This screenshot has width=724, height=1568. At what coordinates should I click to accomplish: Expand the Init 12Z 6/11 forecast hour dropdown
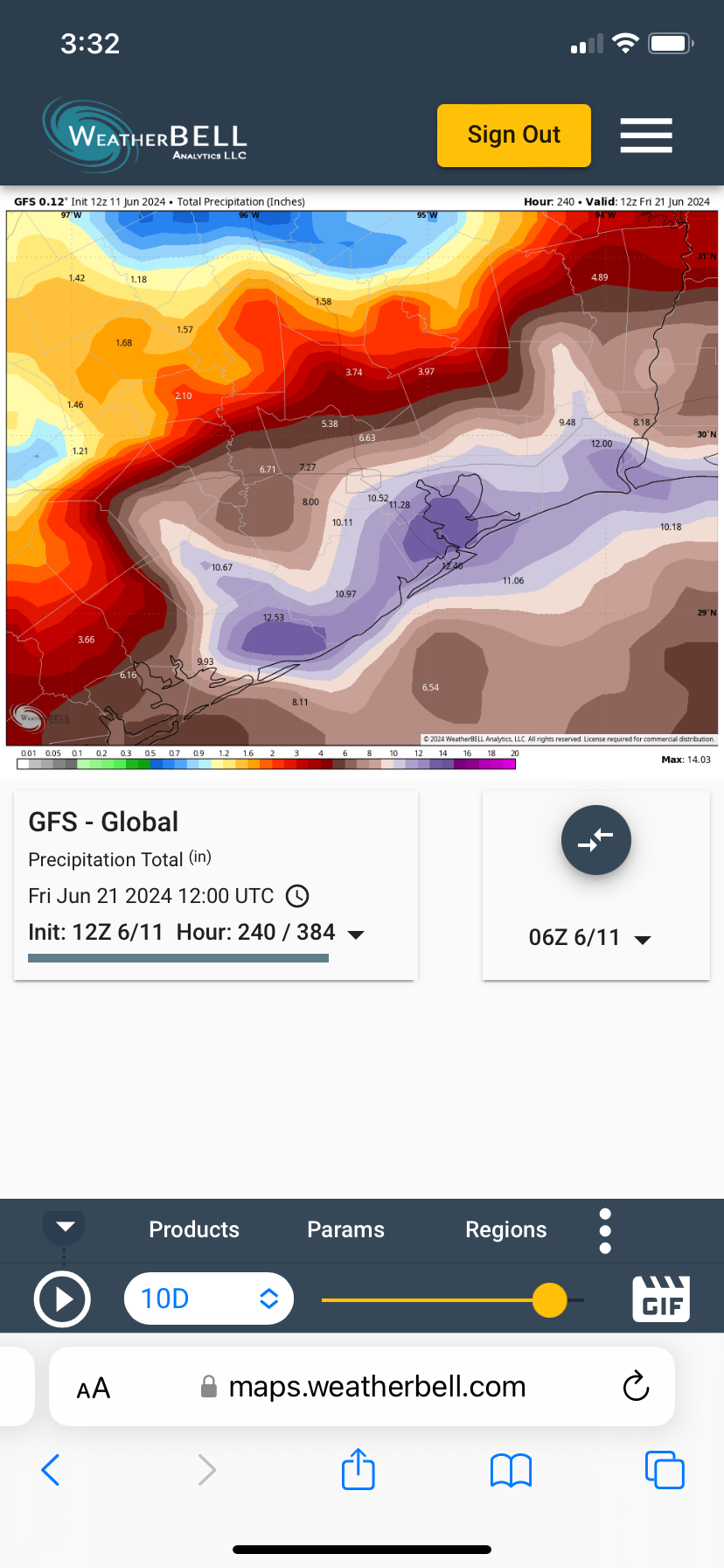tap(356, 934)
